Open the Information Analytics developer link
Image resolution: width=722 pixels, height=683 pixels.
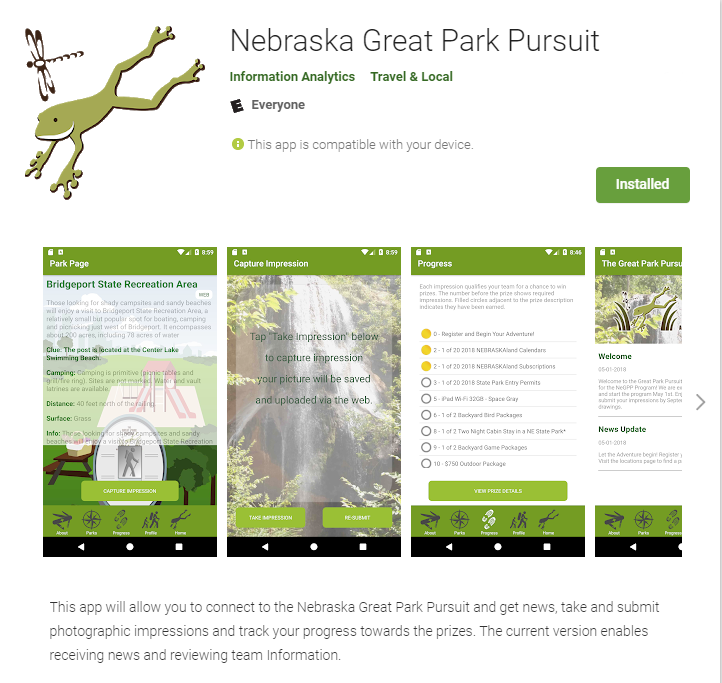292,76
